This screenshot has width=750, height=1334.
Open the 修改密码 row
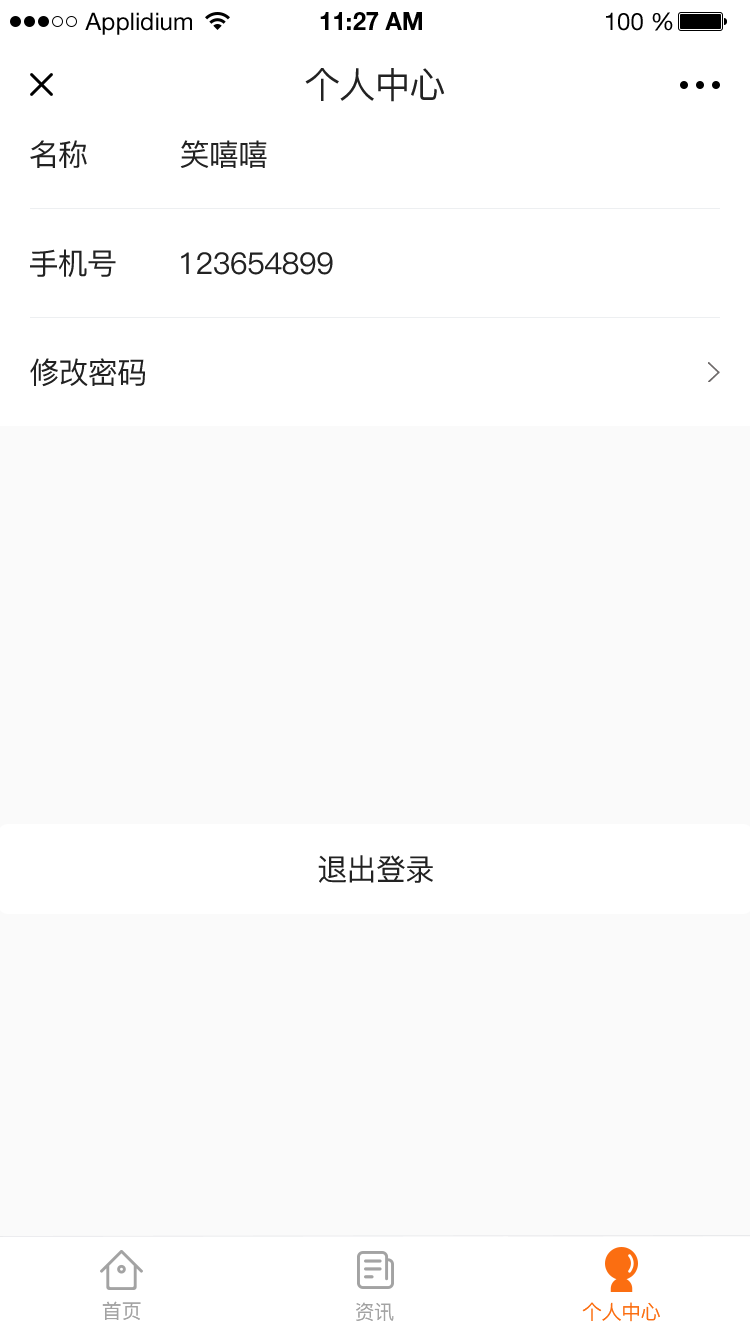point(375,372)
